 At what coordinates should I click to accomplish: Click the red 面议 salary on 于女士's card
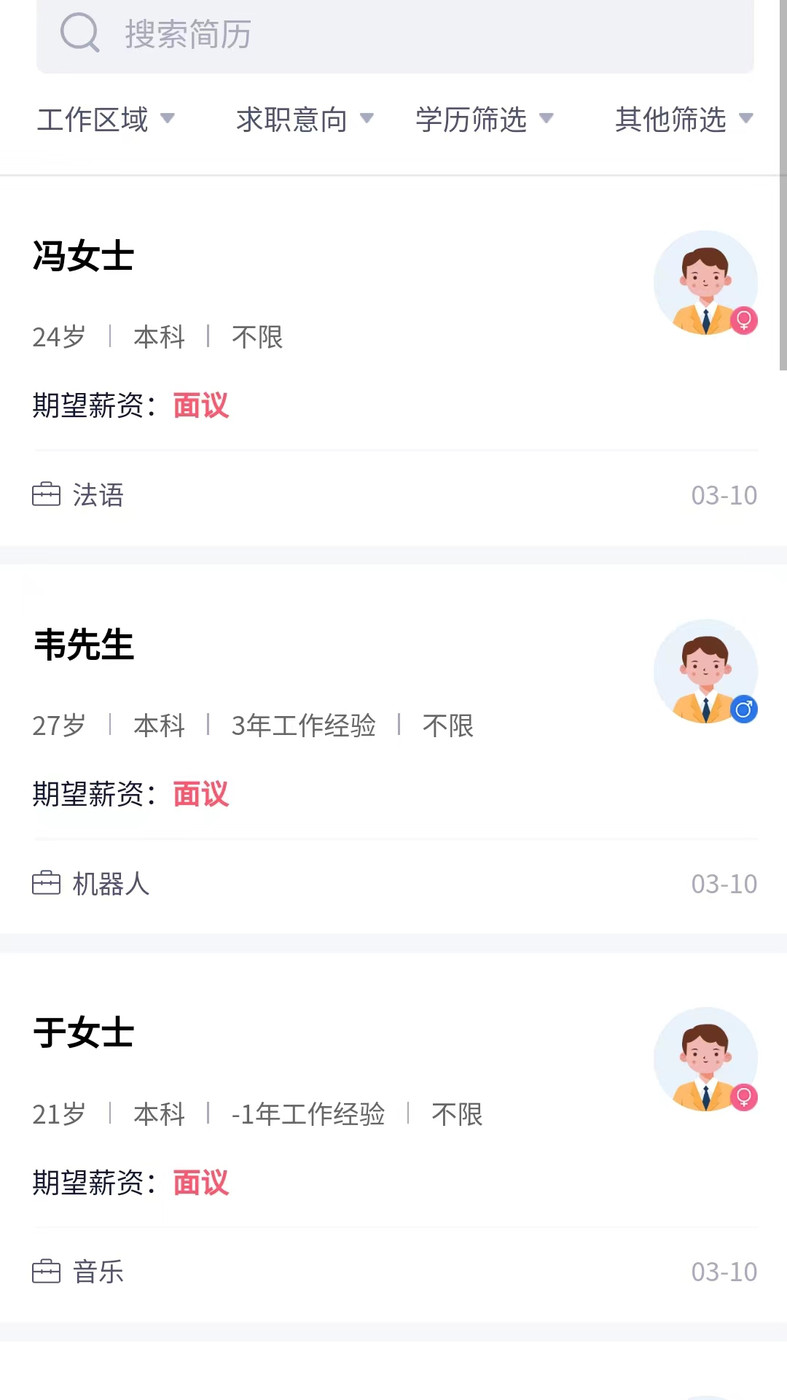point(200,1183)
